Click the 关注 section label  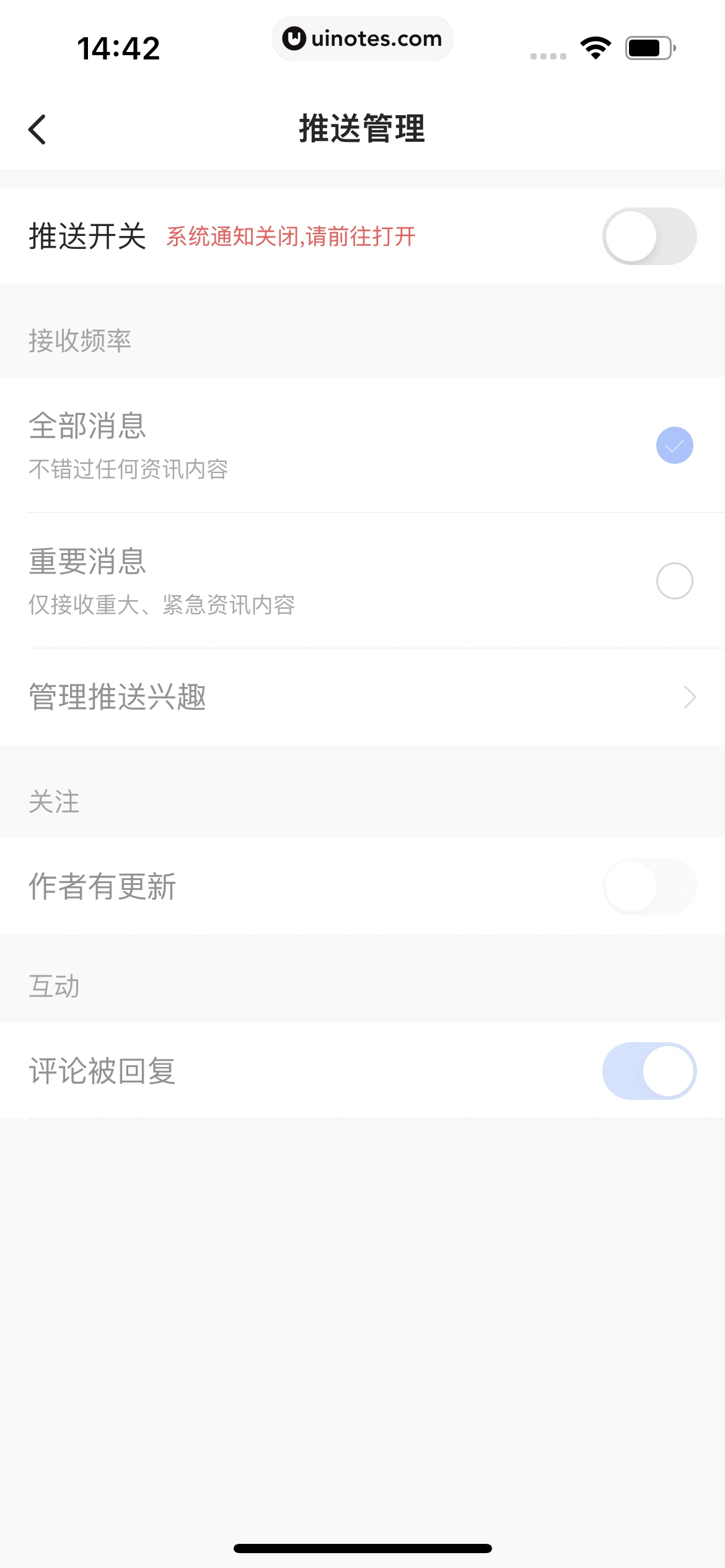coord(53,802)
